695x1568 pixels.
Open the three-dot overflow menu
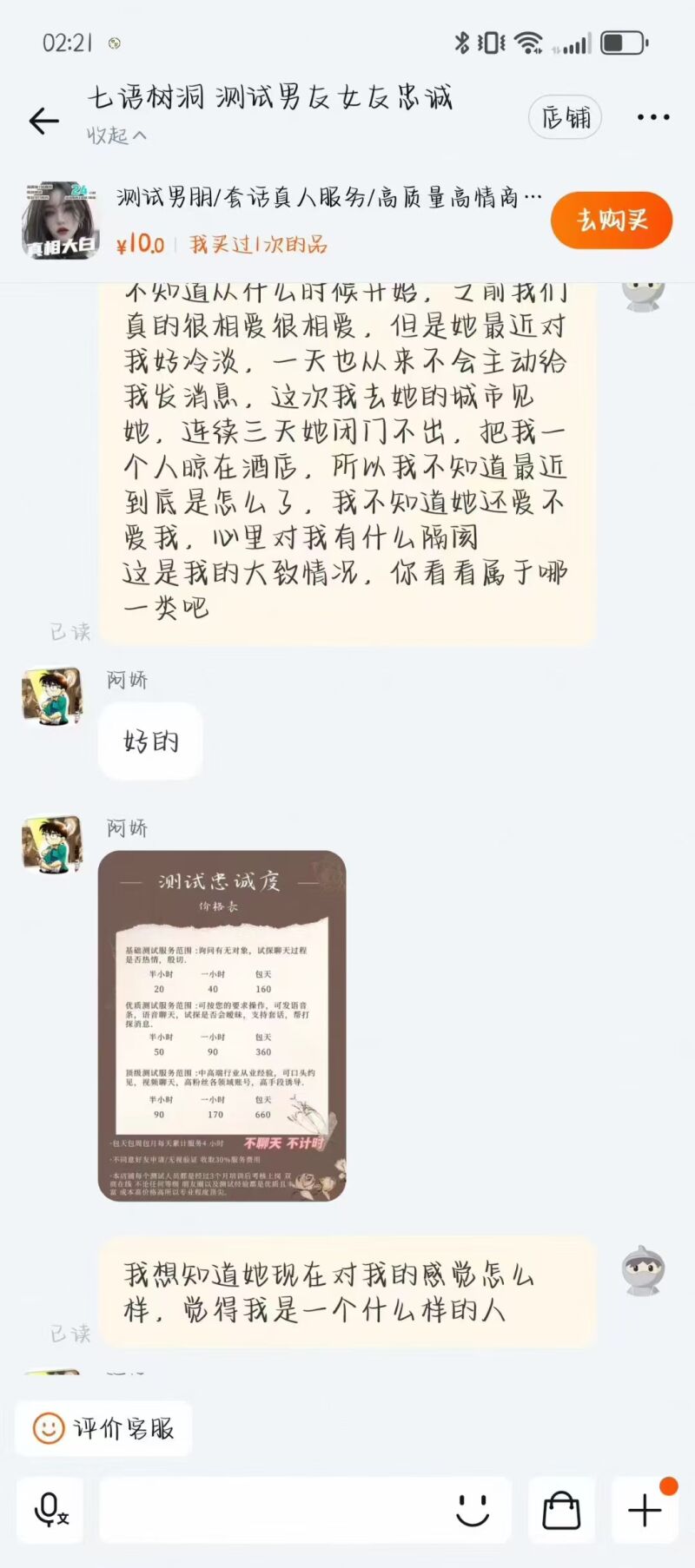coord(652,117)
